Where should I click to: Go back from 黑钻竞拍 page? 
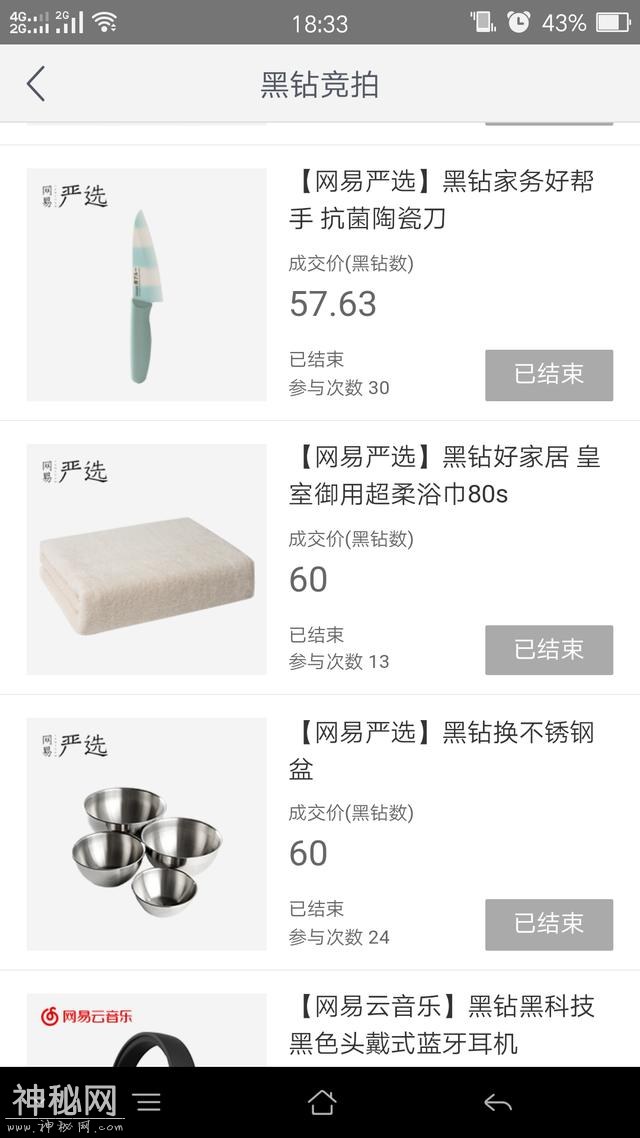click(x=36, y=84)
